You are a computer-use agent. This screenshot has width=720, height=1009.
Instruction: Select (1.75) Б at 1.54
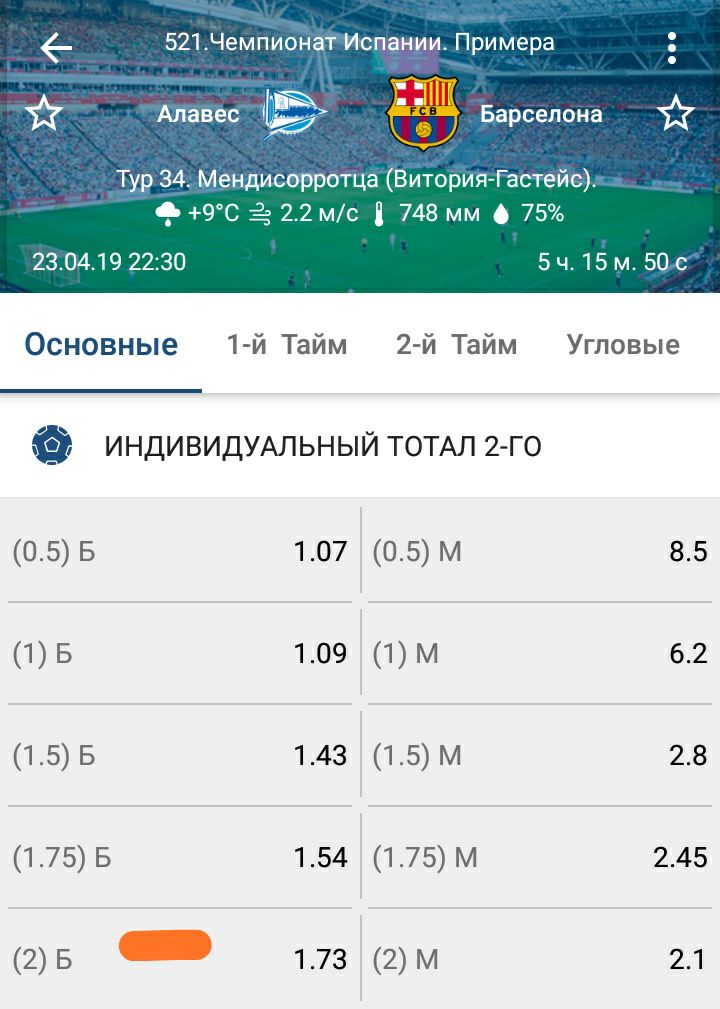[180, 857]
